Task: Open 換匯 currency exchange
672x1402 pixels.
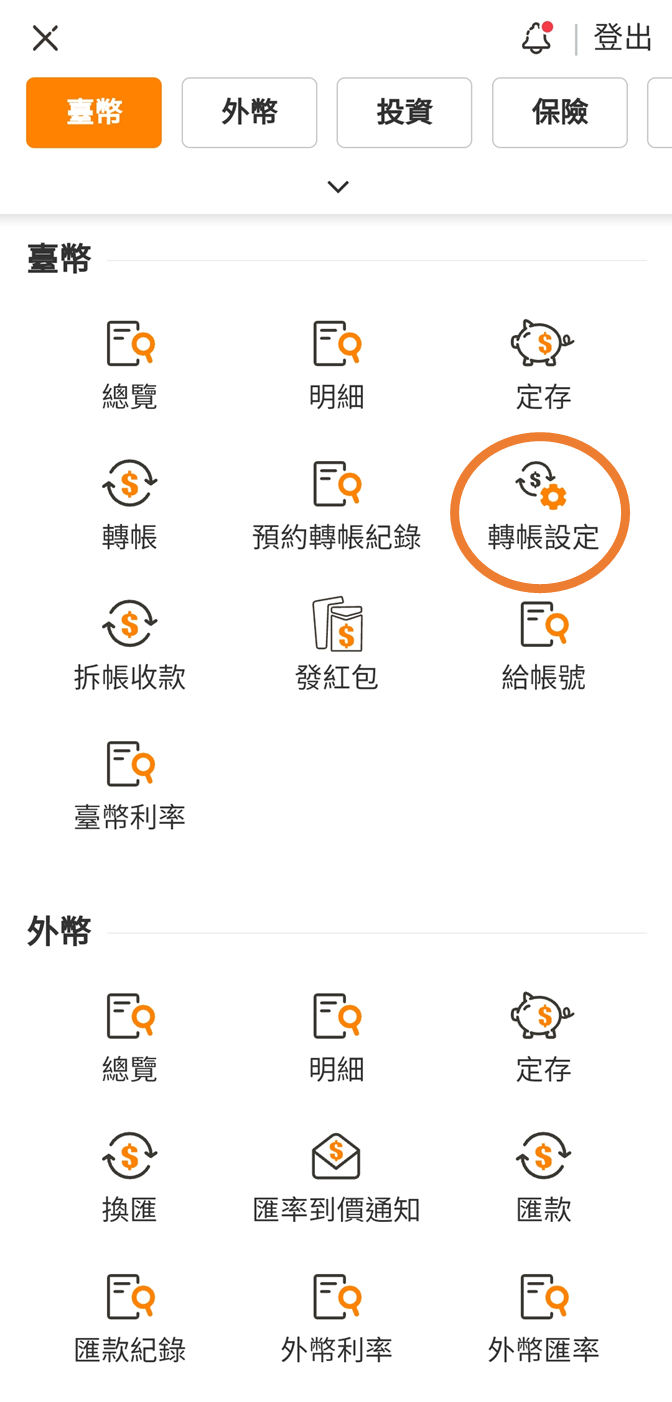Action: [130, 1178]
